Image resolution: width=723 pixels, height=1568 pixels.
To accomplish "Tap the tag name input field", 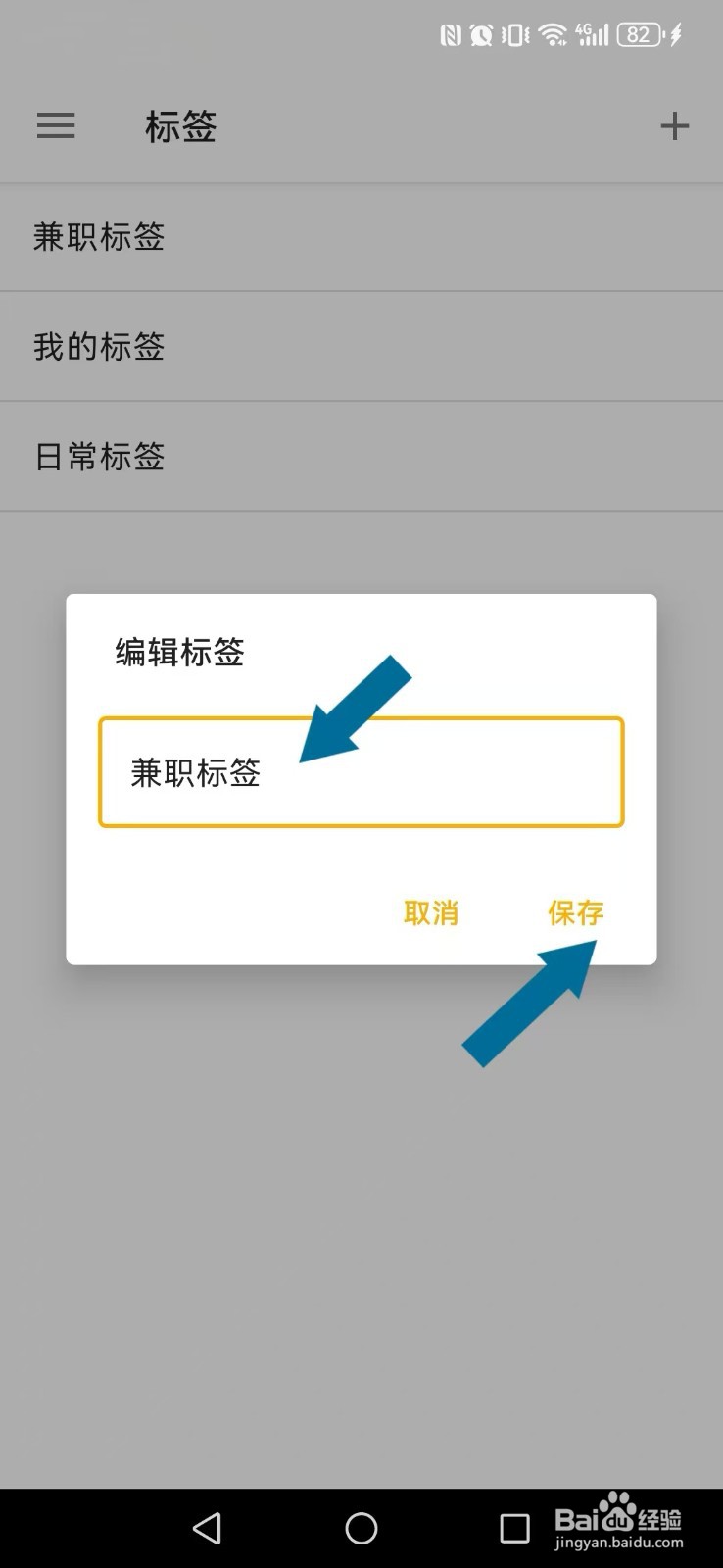I will coord(361,771).
